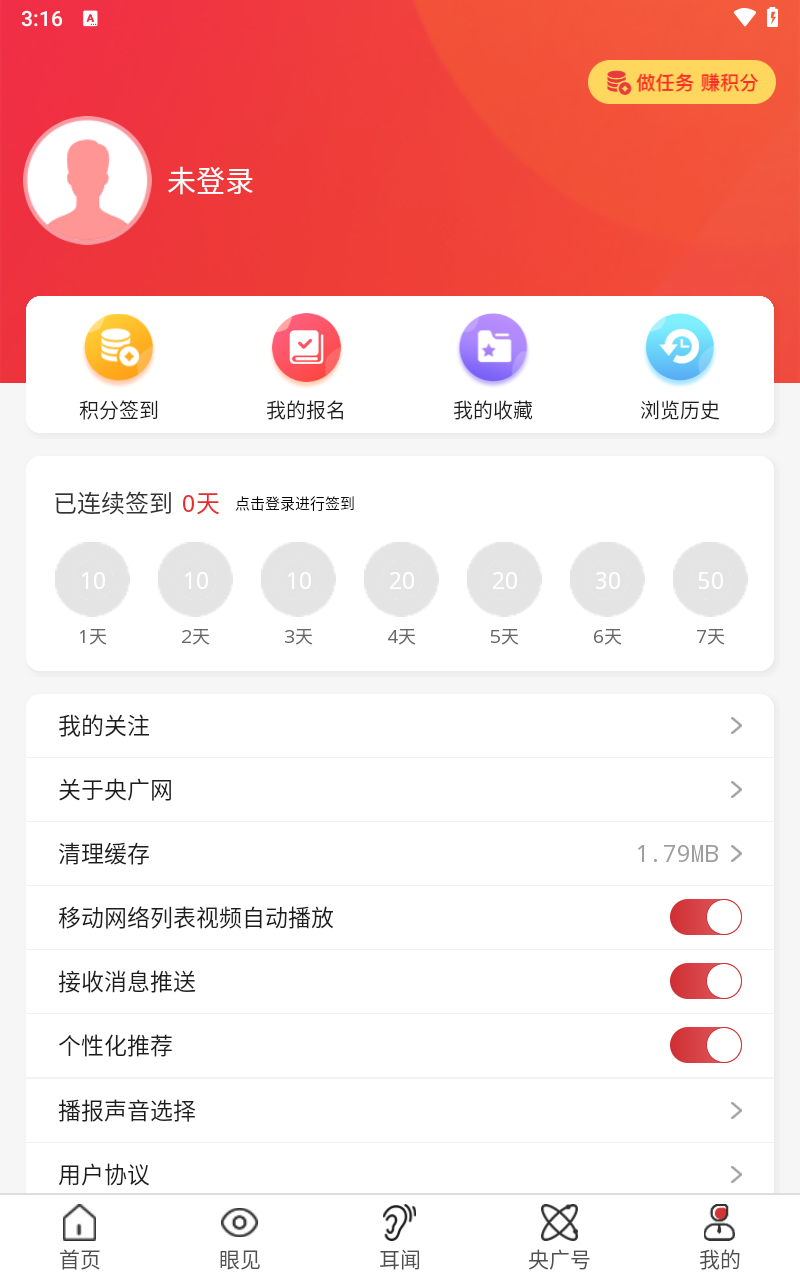Image resolution: width=800 pixels, height=1280 pixels.
Task: Open 我的关注 row
Action: 400,726
